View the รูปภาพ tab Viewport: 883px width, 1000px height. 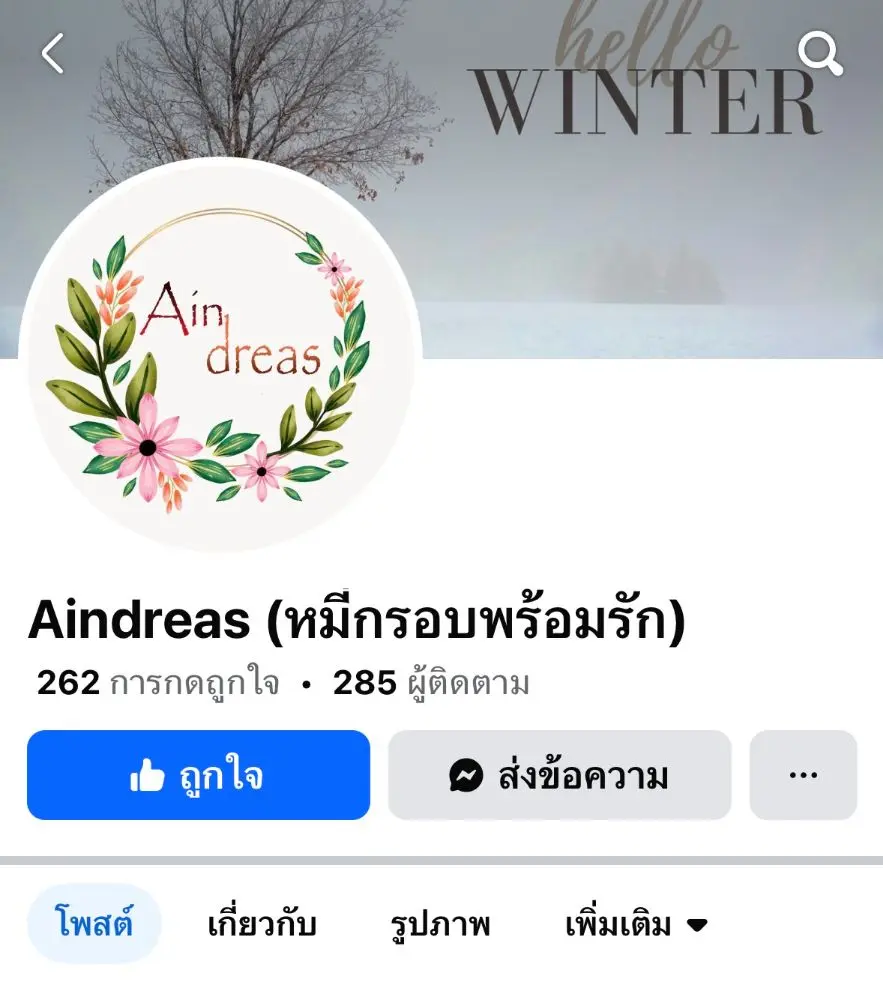point(440,924)
